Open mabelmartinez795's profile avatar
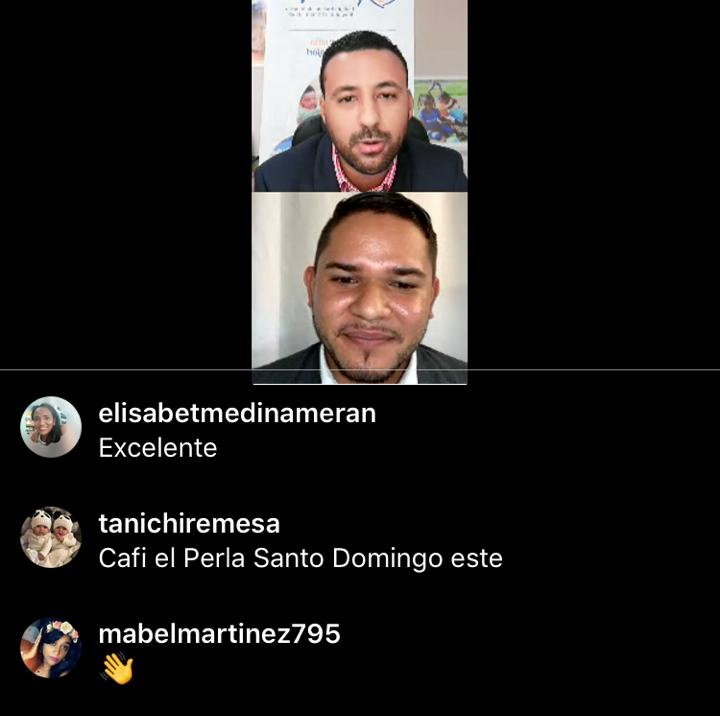The image size is (720, 716). 51,647
